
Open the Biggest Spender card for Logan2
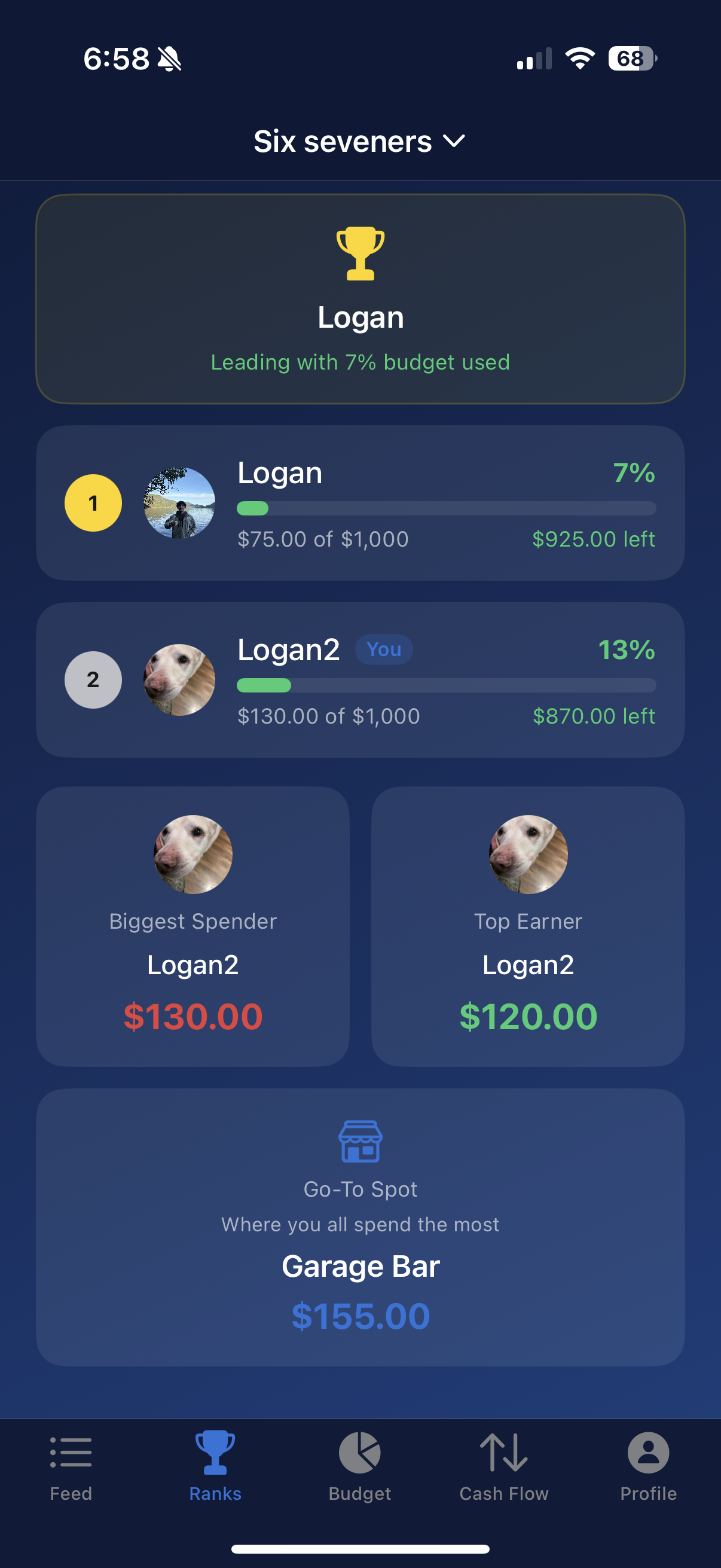click(x=193, y=925)
